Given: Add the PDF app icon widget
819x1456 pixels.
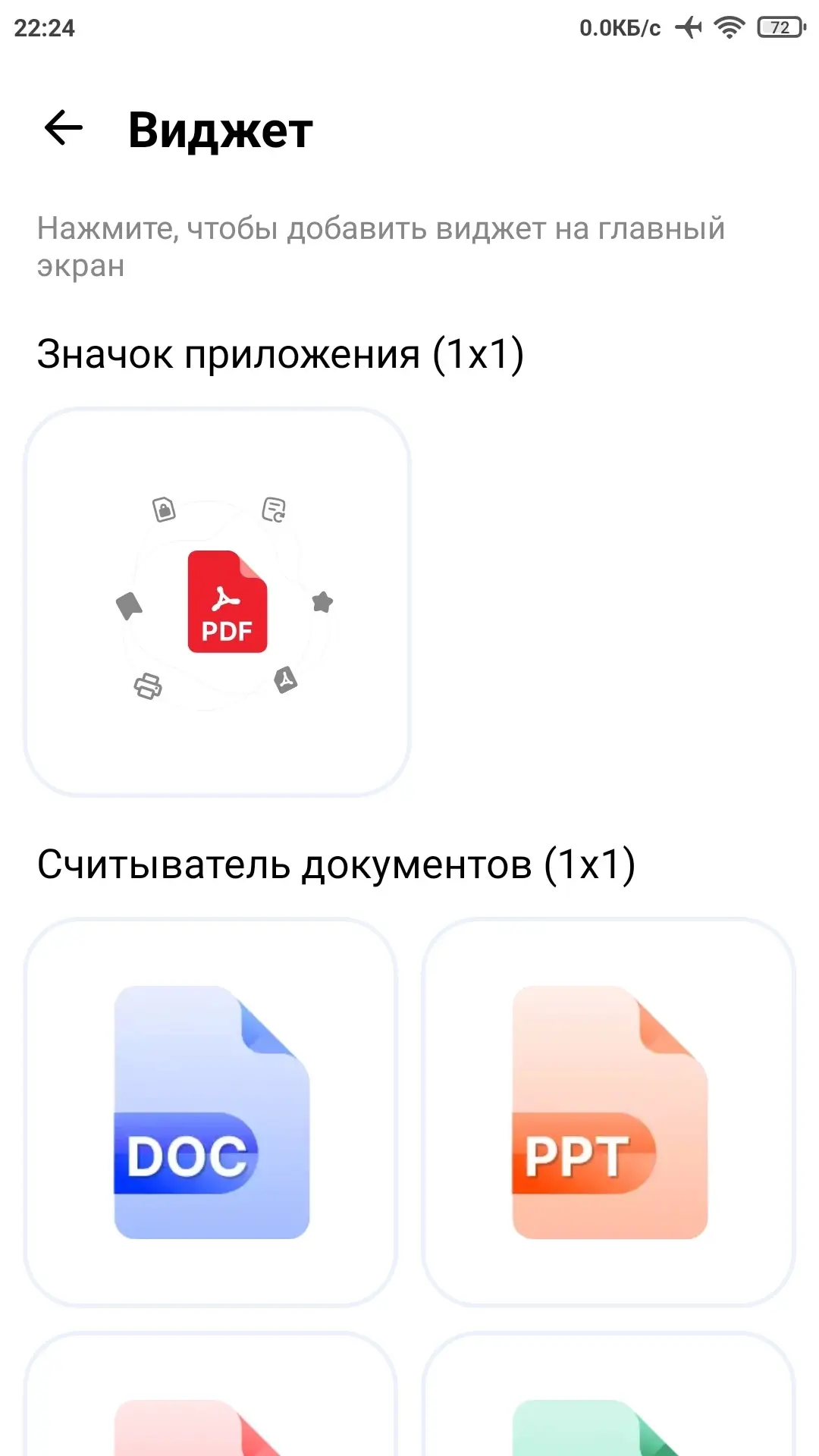Looking at the screenshot, I should coord(217,602).
